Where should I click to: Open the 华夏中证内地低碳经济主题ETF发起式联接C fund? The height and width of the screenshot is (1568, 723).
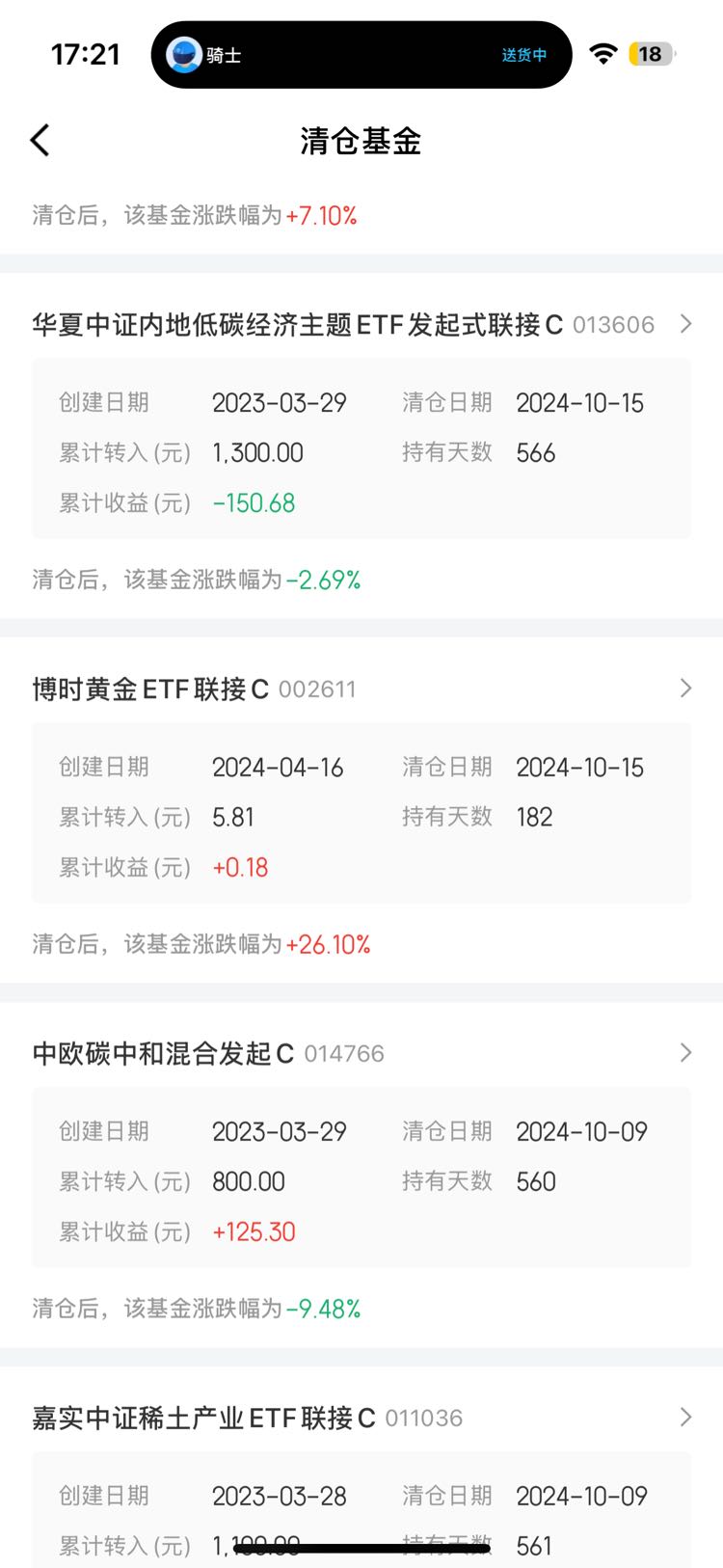[361, 325]
